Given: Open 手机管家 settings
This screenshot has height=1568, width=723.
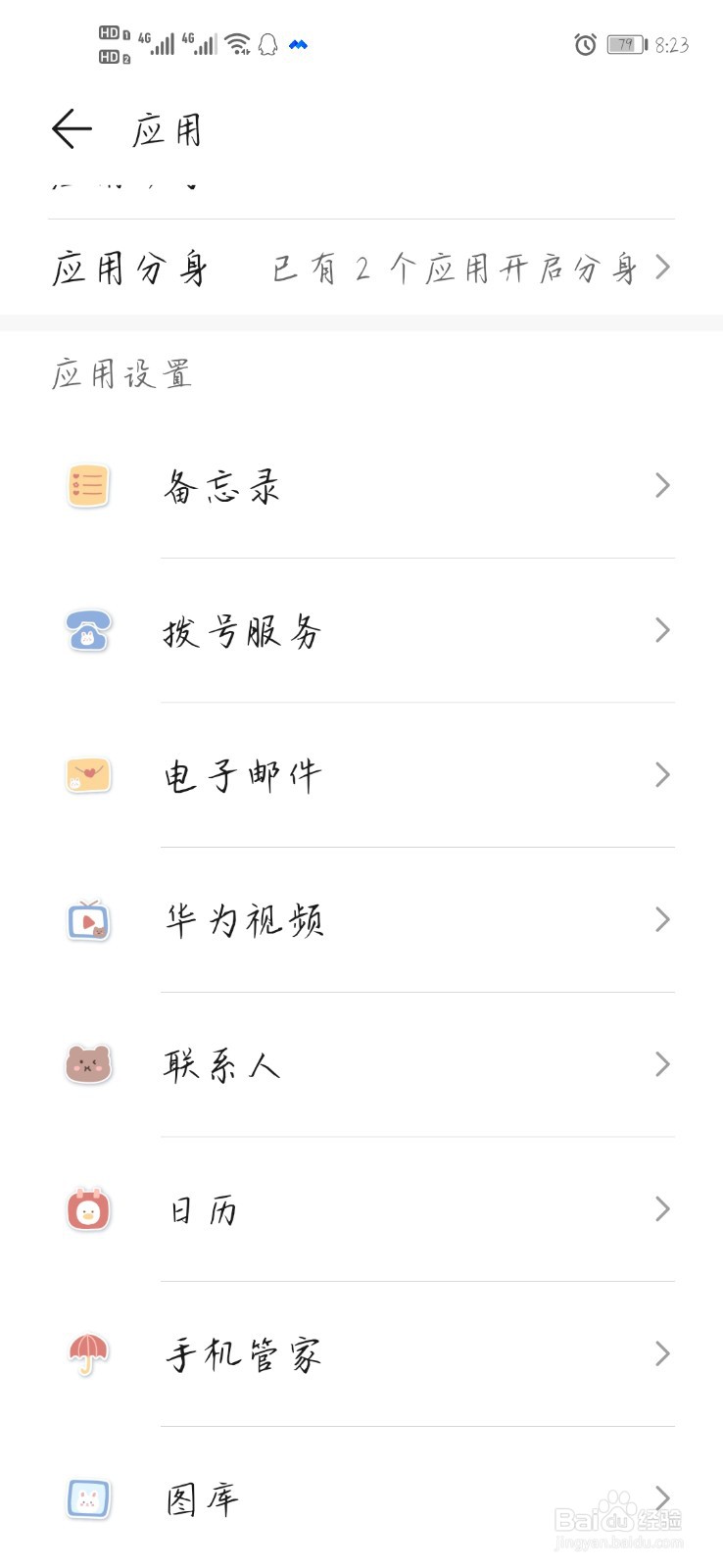Looking at the screenshot, I should 361,1354.
